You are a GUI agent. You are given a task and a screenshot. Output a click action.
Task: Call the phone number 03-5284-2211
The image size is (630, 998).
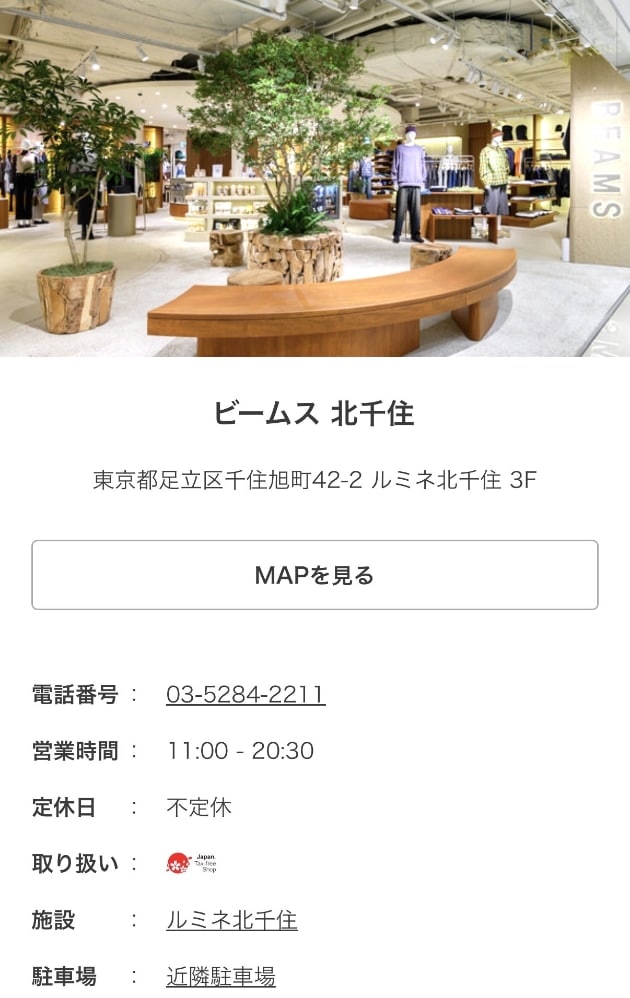click(x=245, y=695)
